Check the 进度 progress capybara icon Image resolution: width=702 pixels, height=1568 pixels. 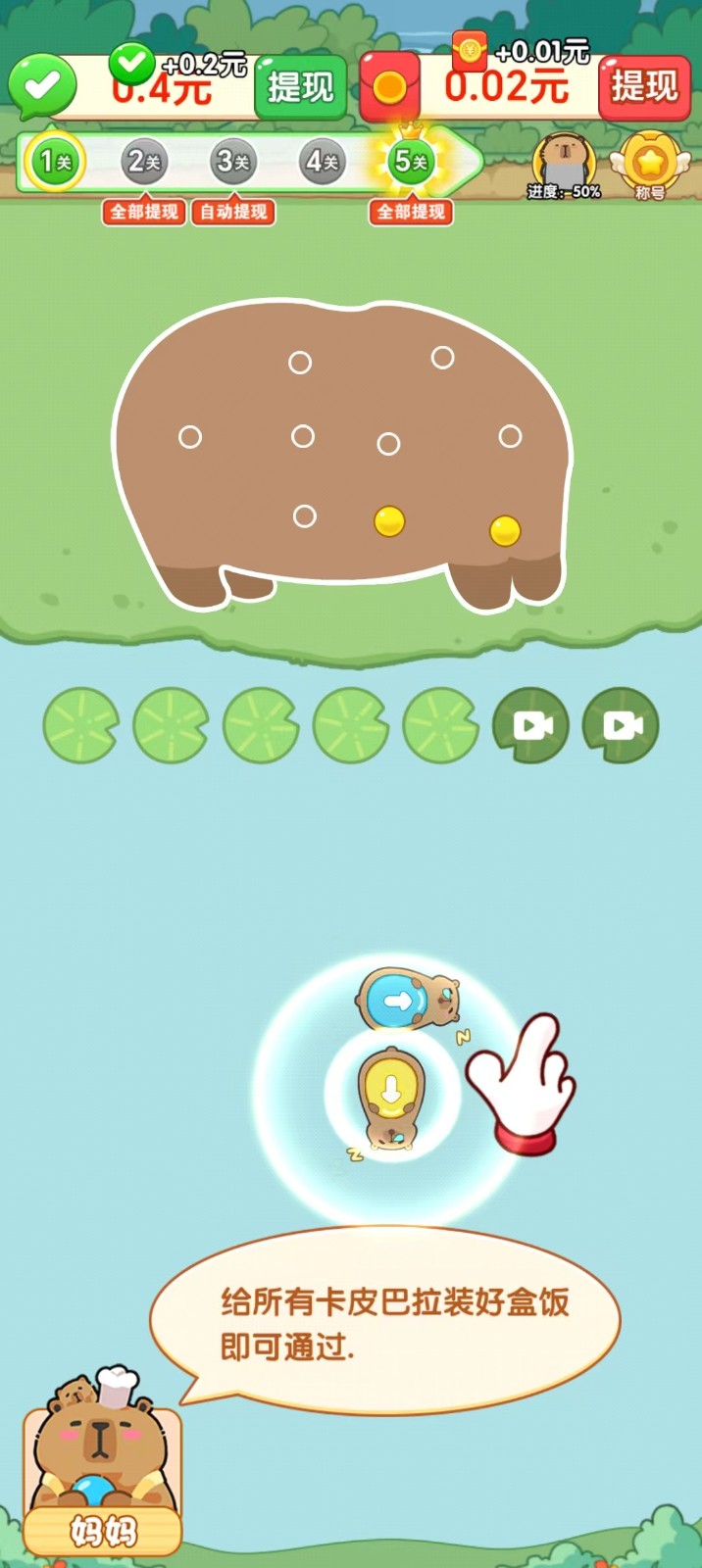(563, 165)
